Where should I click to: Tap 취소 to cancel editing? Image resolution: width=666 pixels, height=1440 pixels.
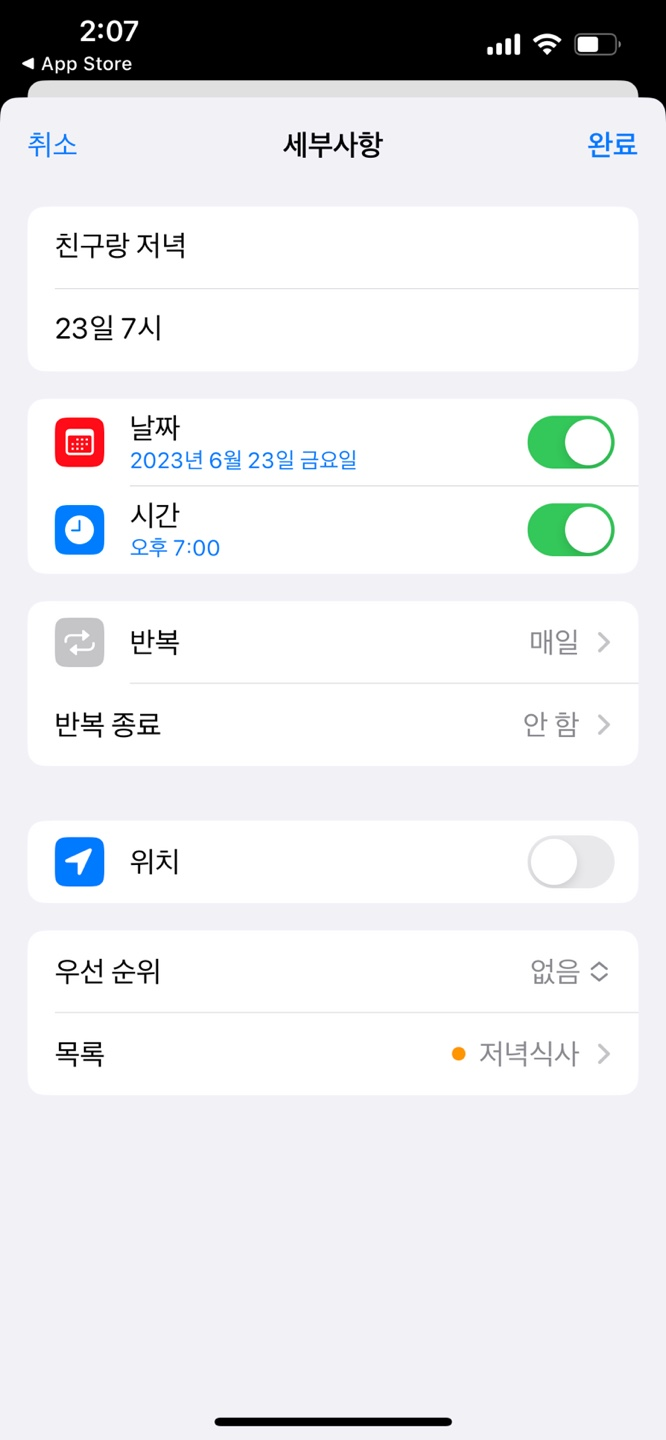pos(52,145)
